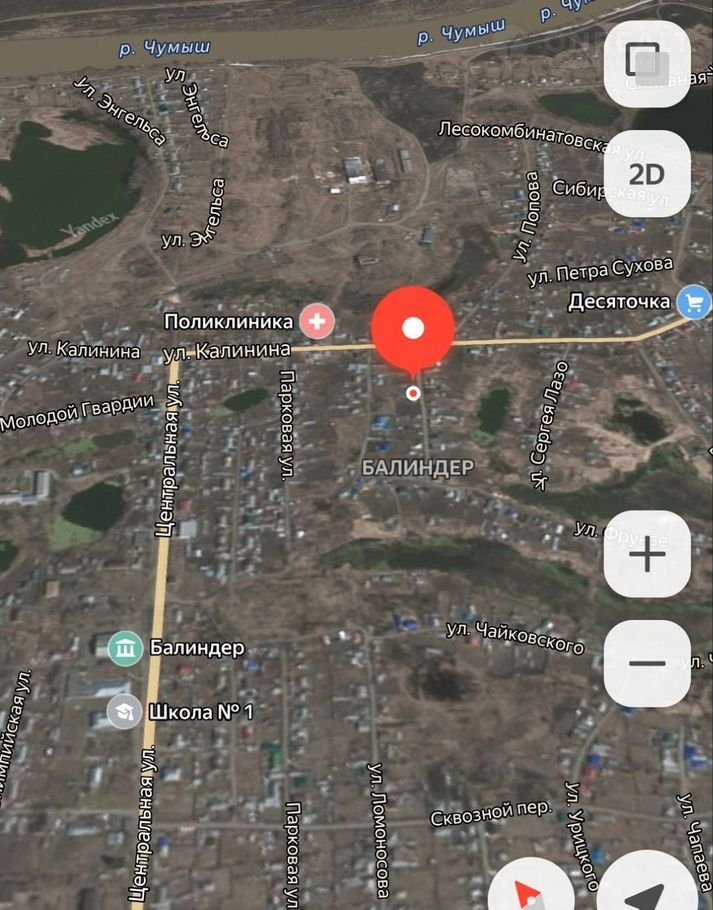This screenshot has height=910, width=713.
Task: Switch the map to 2D view
Action: tap(647, 173)
